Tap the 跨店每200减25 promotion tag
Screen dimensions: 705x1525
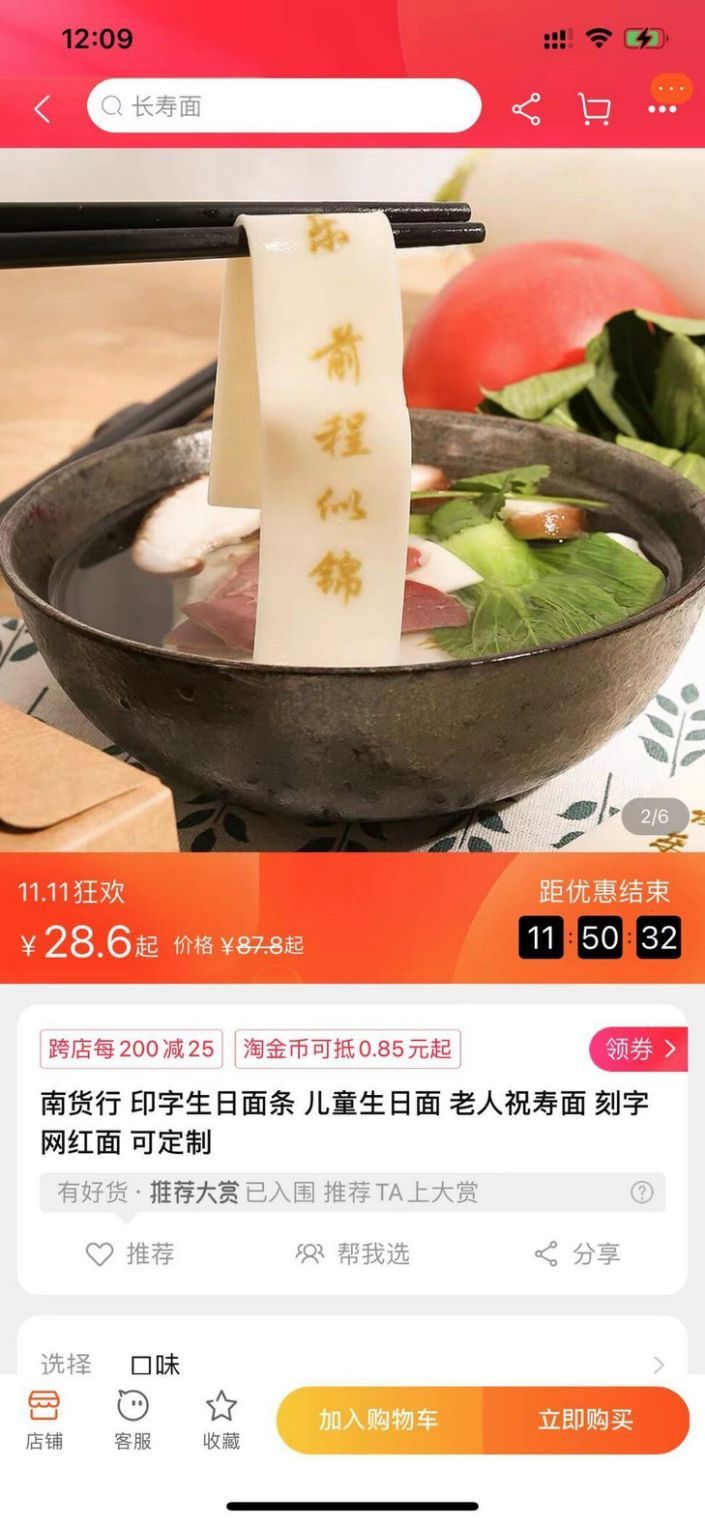coord(131,1049)
